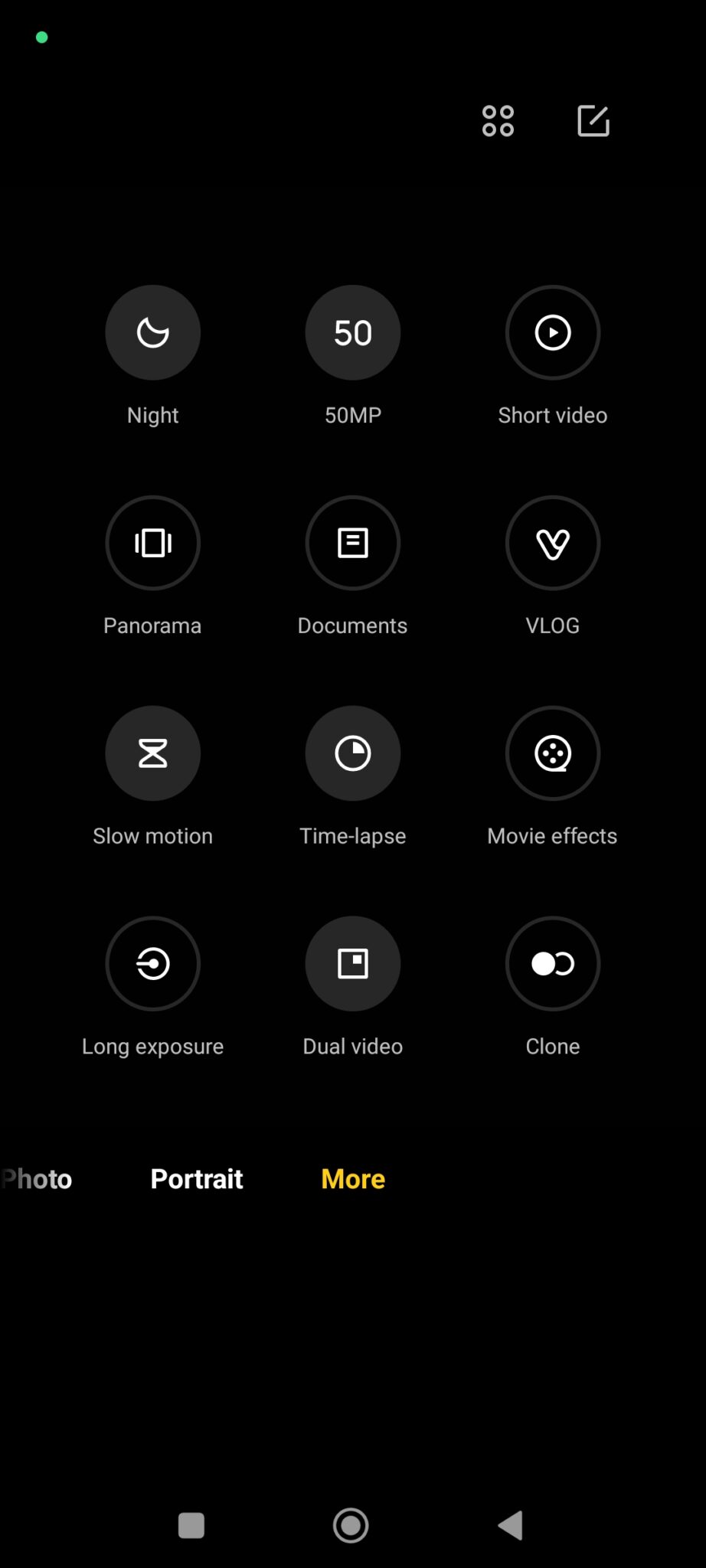Tap the edit modes icon
This screenshot has width=706, height=1568.
point(593,121)
